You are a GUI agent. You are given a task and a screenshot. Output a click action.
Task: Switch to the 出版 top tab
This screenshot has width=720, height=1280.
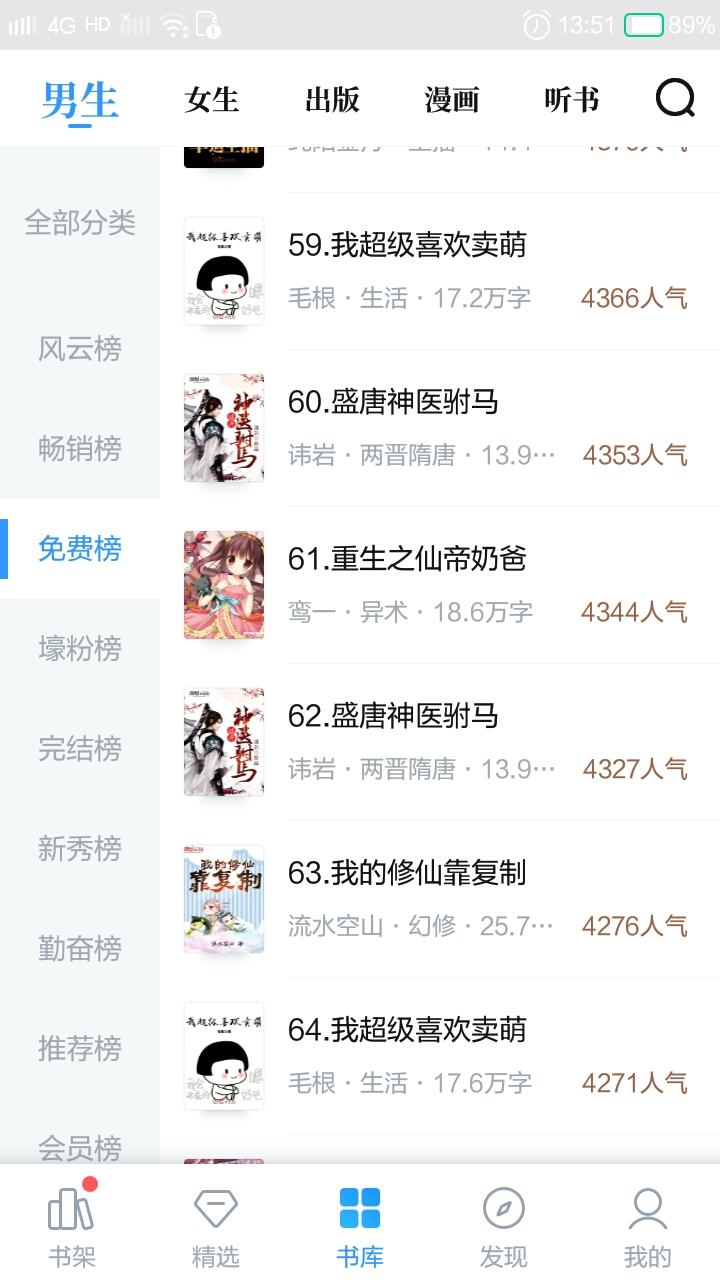click(x=332, y=100)
